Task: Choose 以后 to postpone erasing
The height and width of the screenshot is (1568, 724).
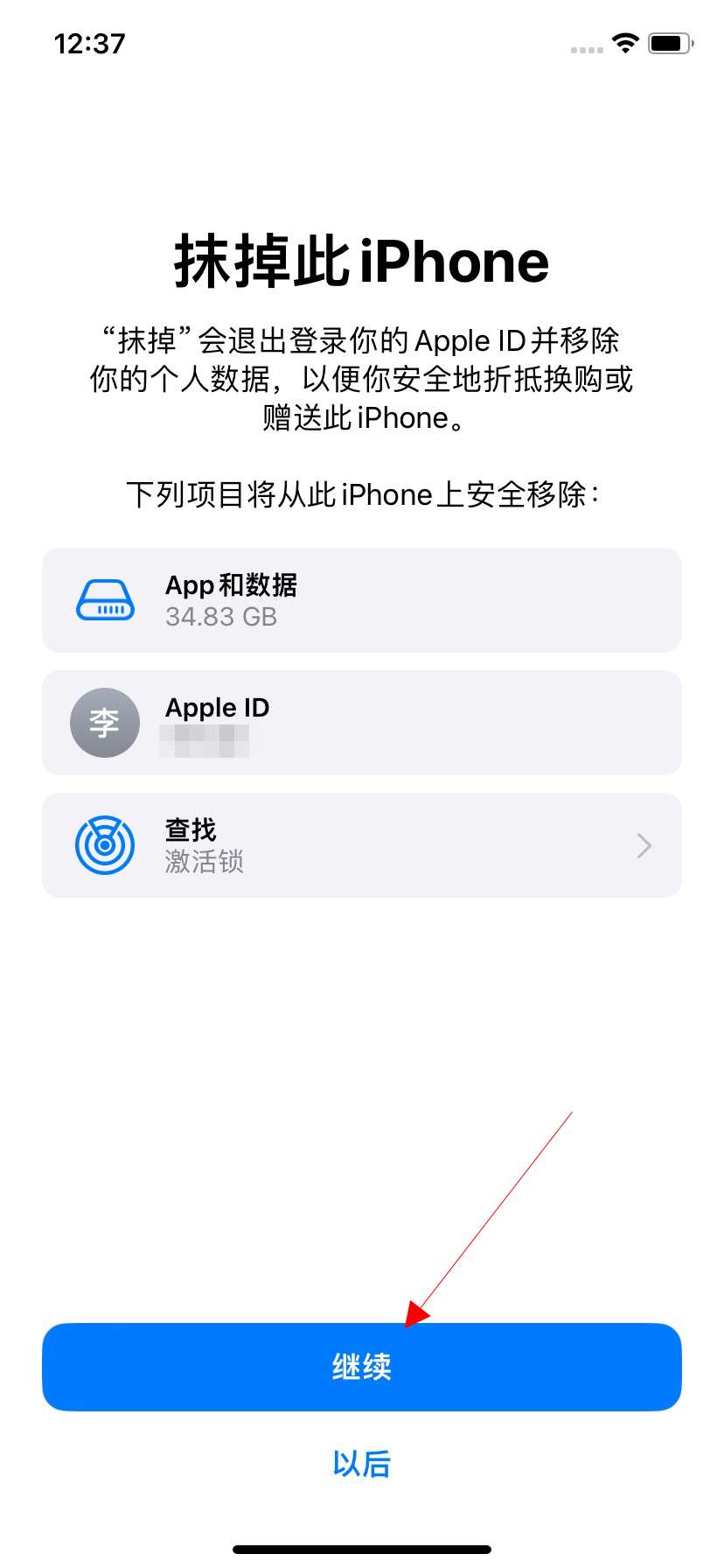Action: [362, 1463]
